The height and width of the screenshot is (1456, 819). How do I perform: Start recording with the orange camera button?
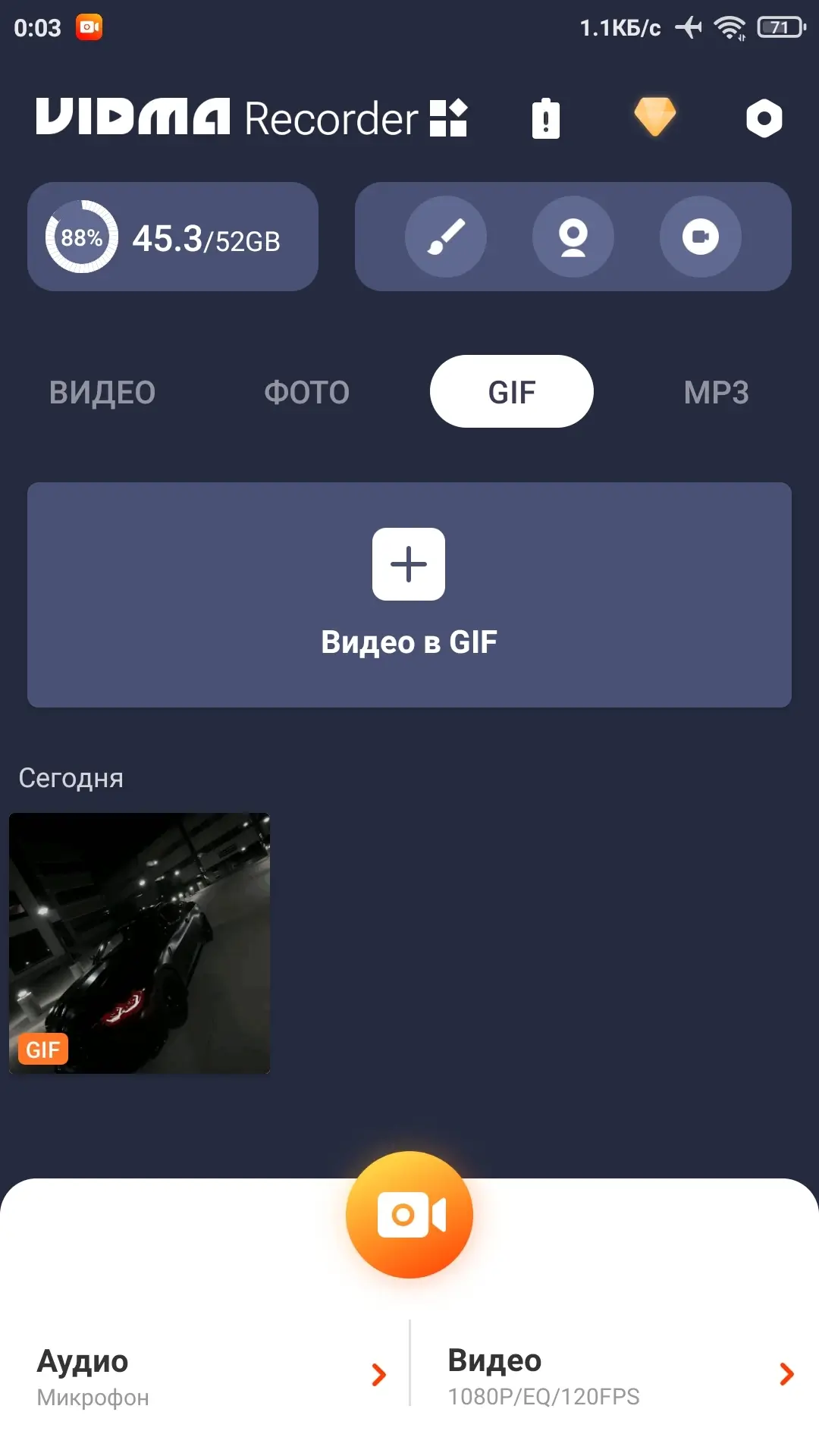tap(409, 1215)
